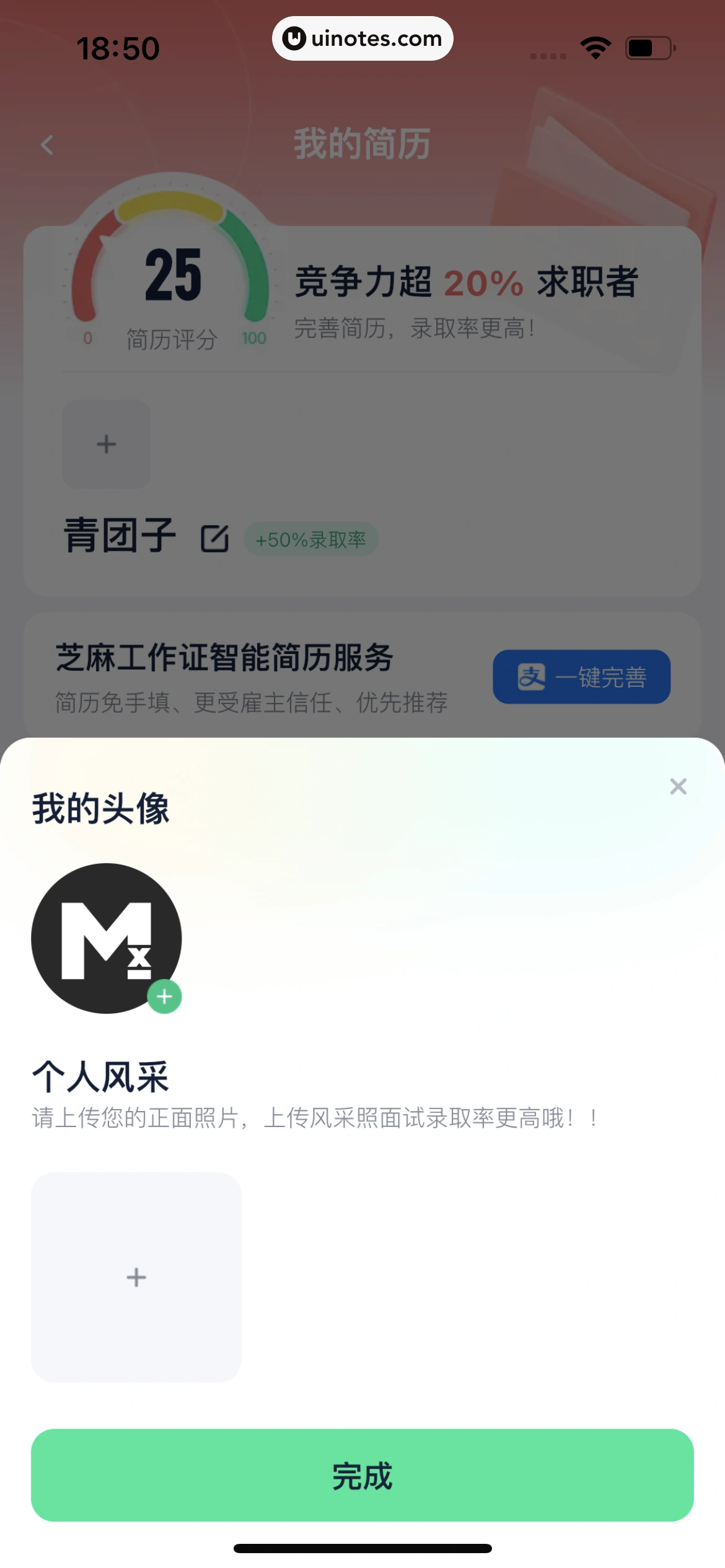Open the Mx avatar image
The width and height of the screenshot is (725, 1568).
[x=106, y=938]
